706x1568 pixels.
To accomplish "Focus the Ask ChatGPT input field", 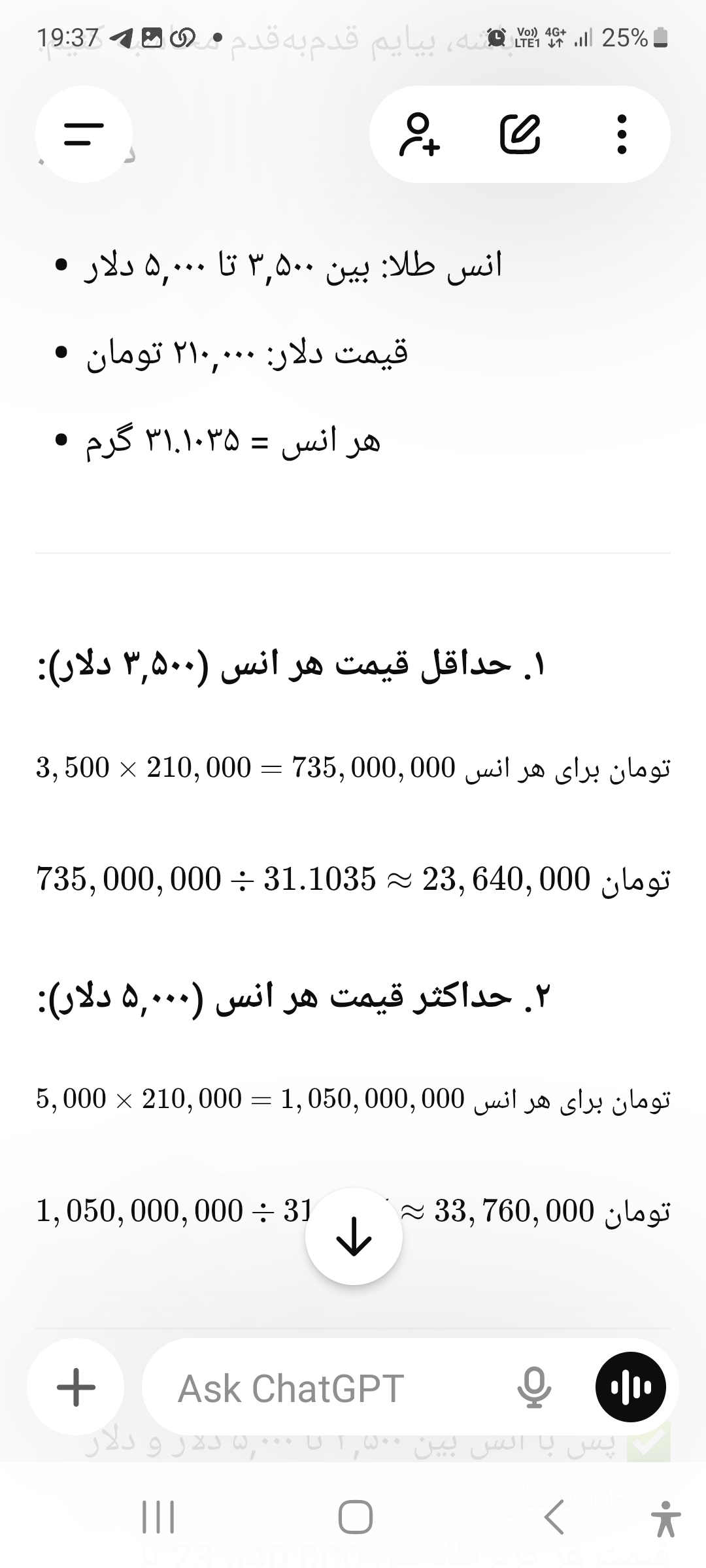I will point(327,1387).
